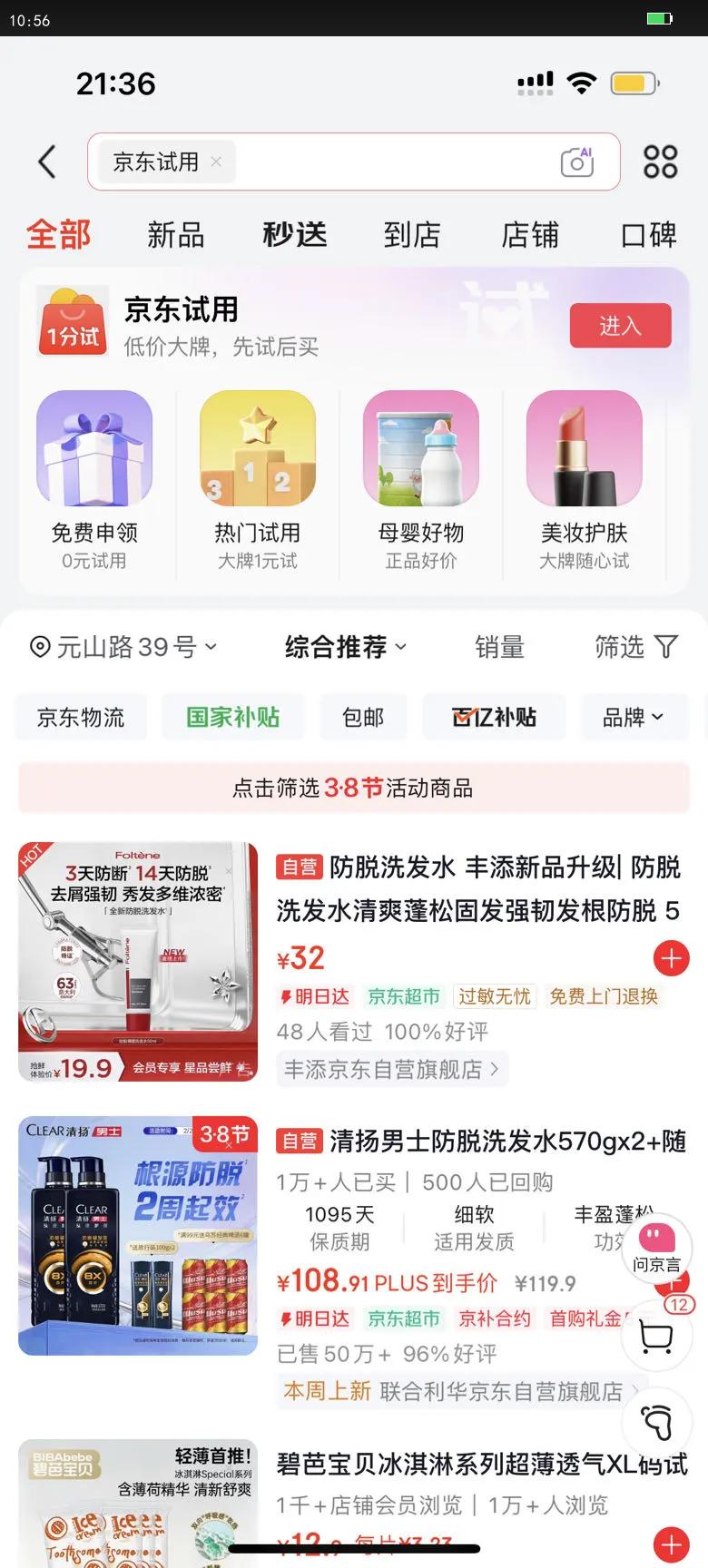Open the AI camera search

click(x=576, y=162)
